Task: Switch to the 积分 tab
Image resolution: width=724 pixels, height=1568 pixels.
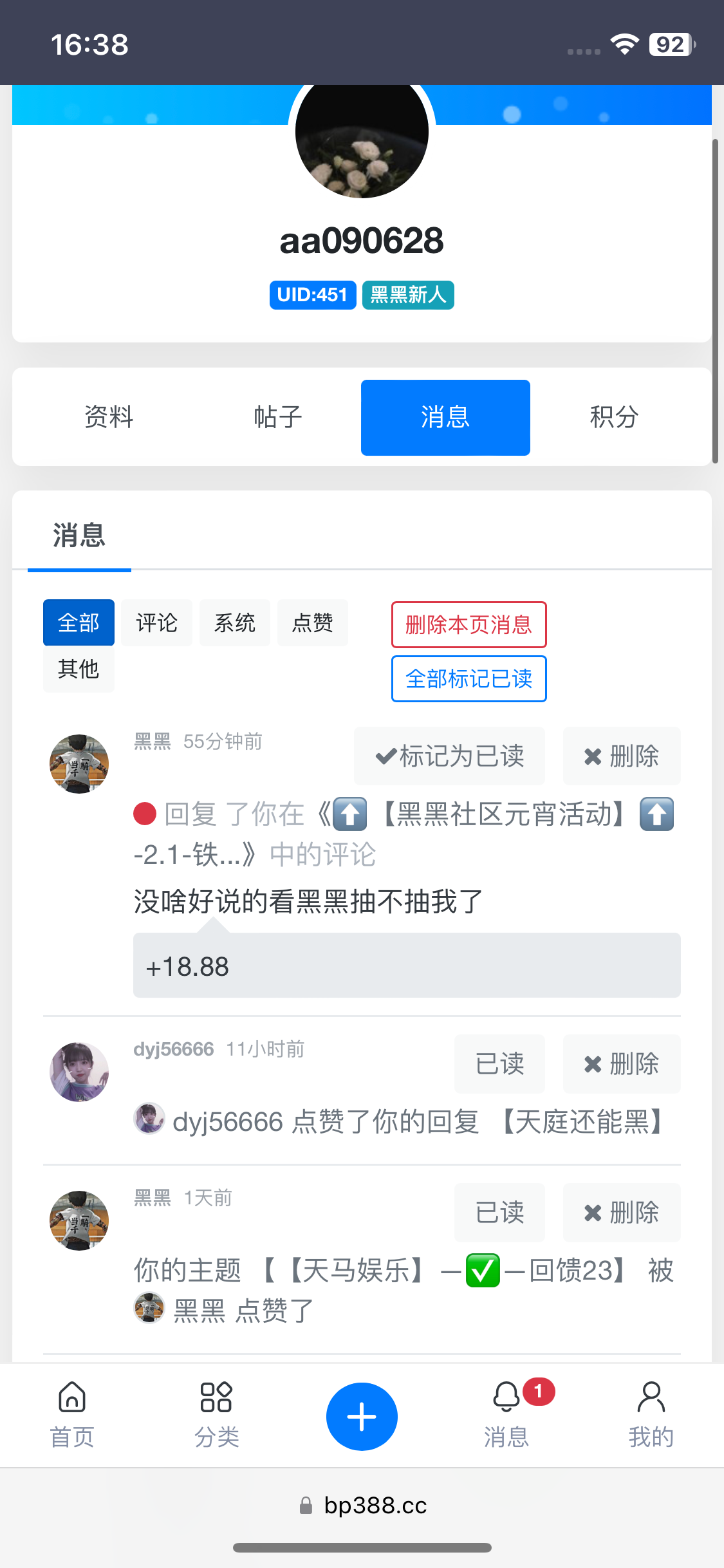Action: [614, 417]
